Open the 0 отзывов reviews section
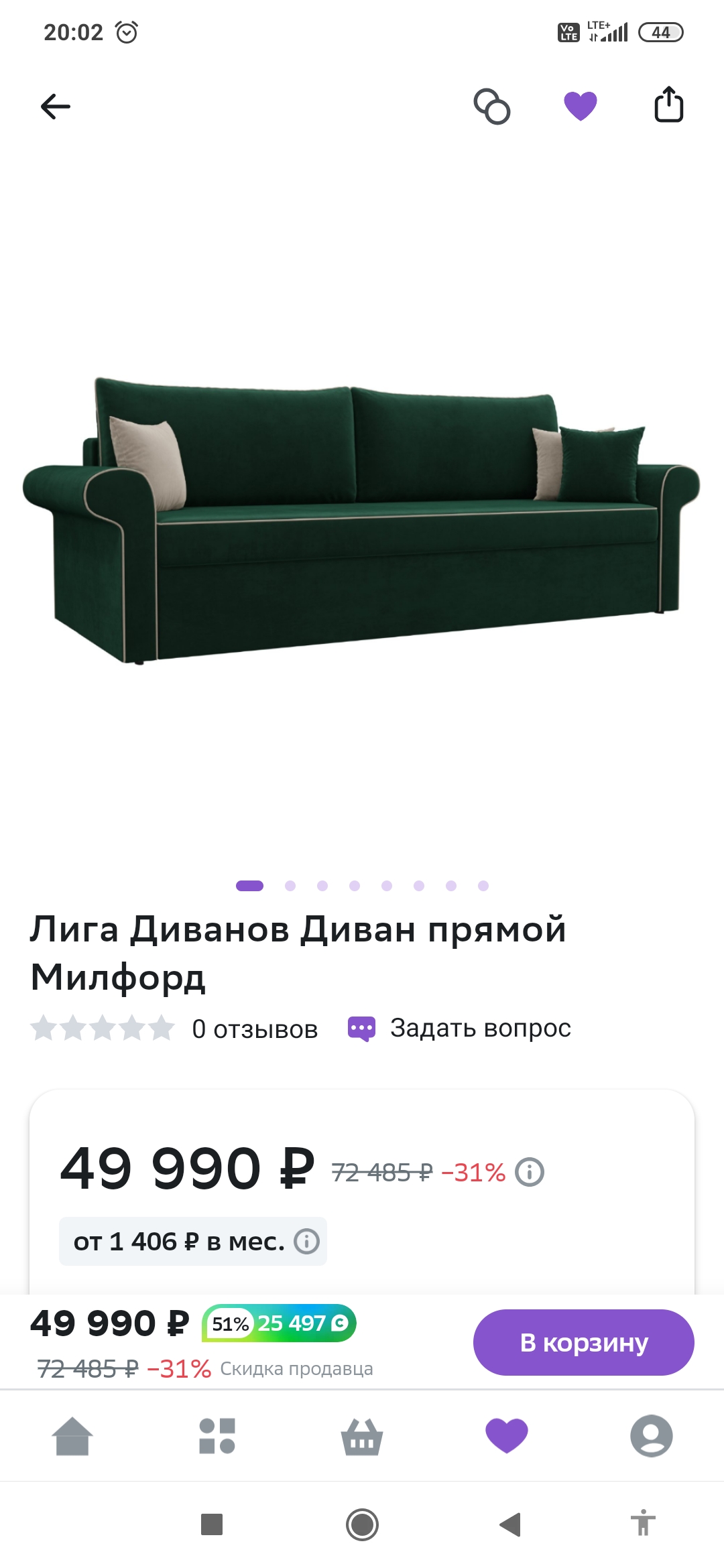The width and height of the screenshot is (724, 1568). coord(255,1029)
